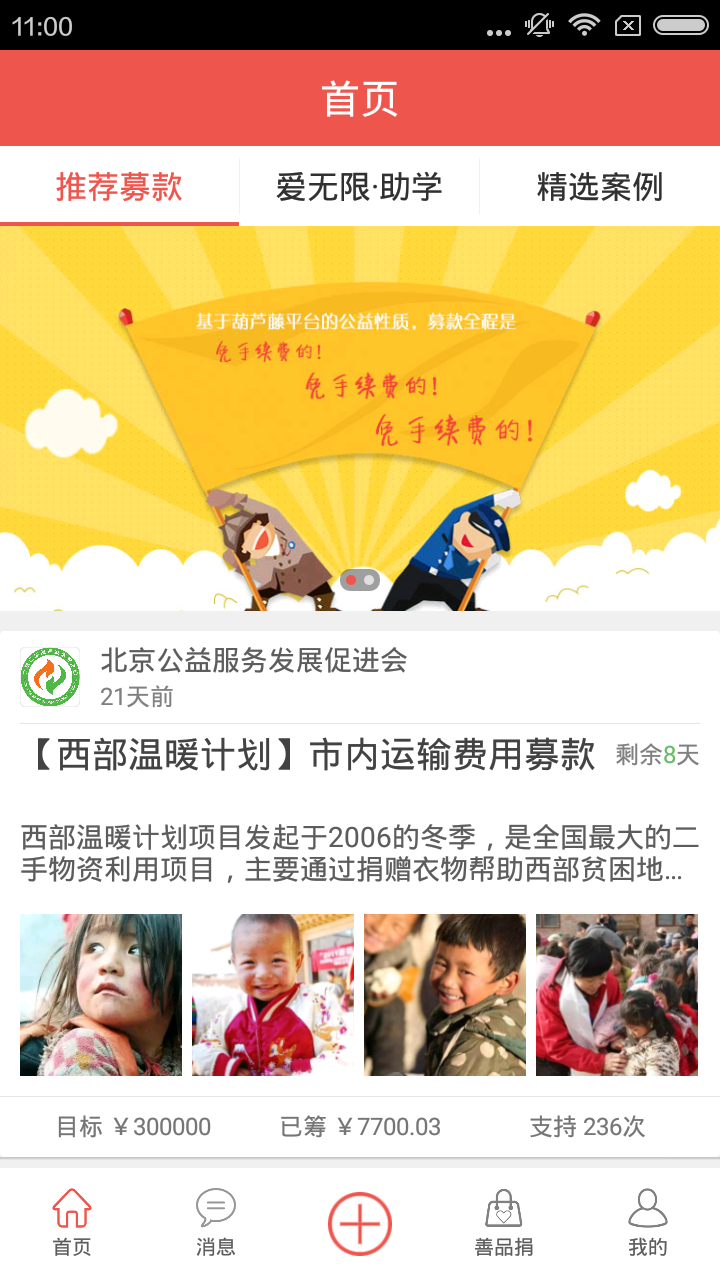Open 北京公益服务发展促进会 organization profile
Viewport: 720px width, 1280px height.
pyautogui.click(x=254, y=661)
